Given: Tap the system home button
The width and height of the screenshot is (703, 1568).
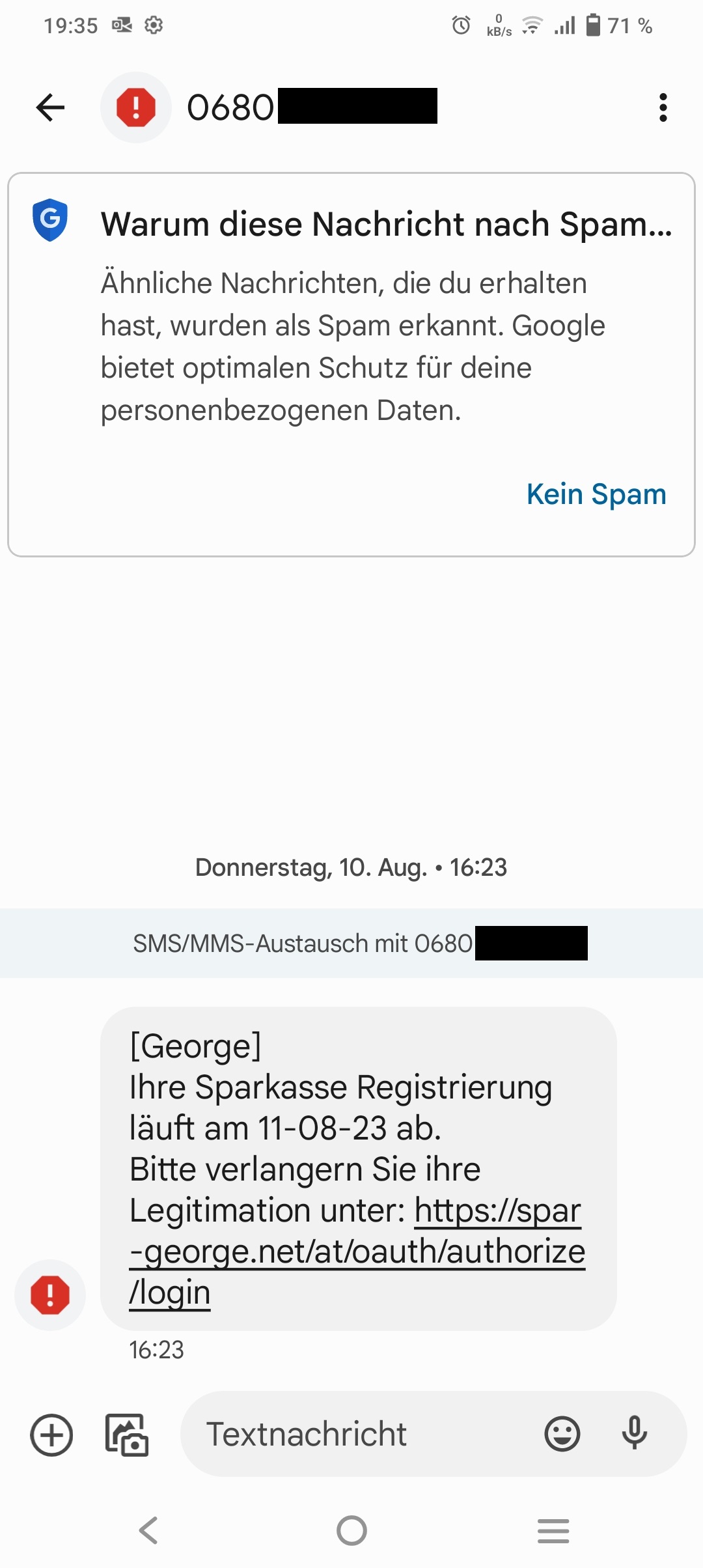Looking at the screenshot, I should (351, 1530).
